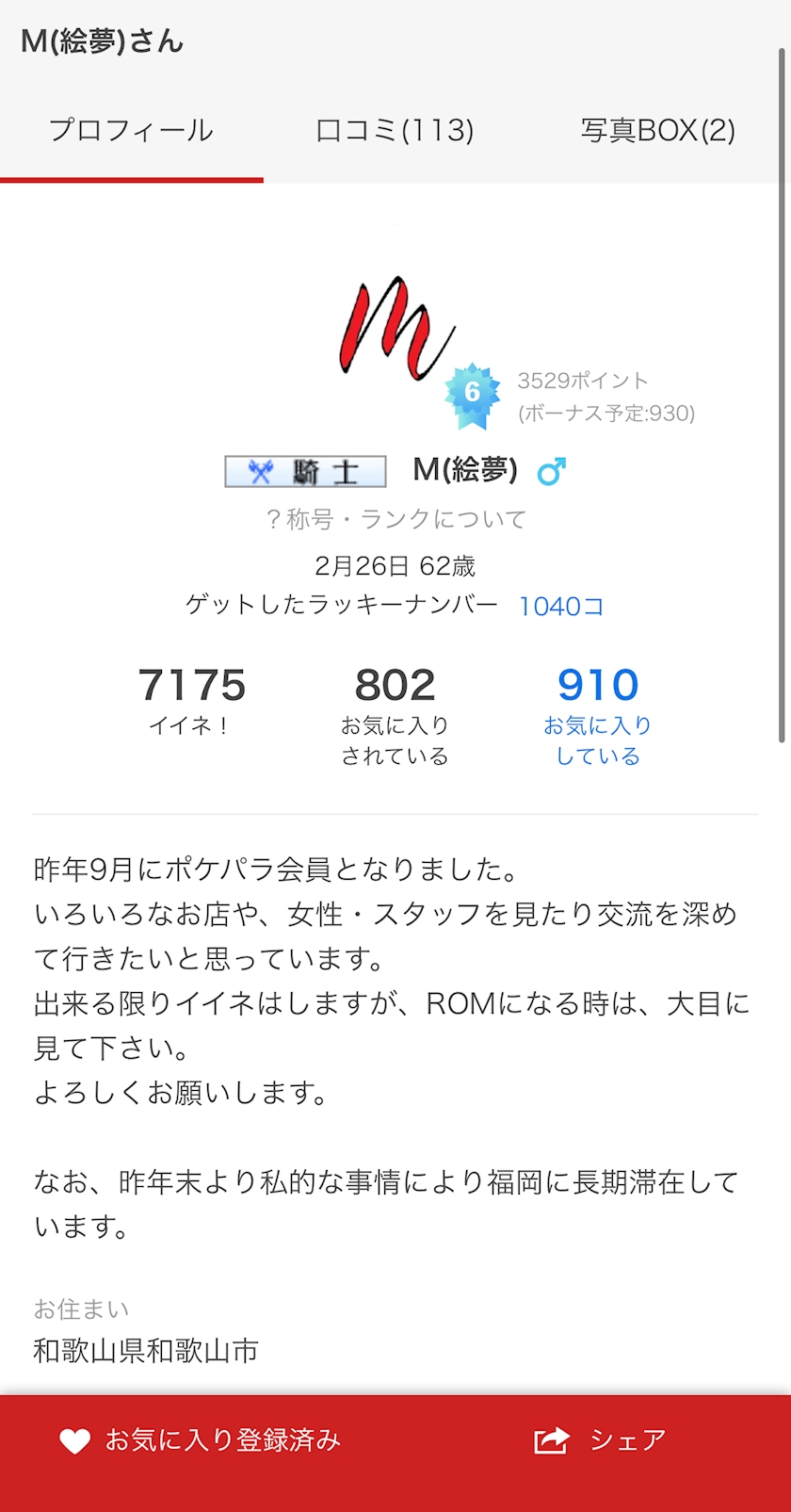View the 1040コ lucky numbers

click(x=561, y=606)
